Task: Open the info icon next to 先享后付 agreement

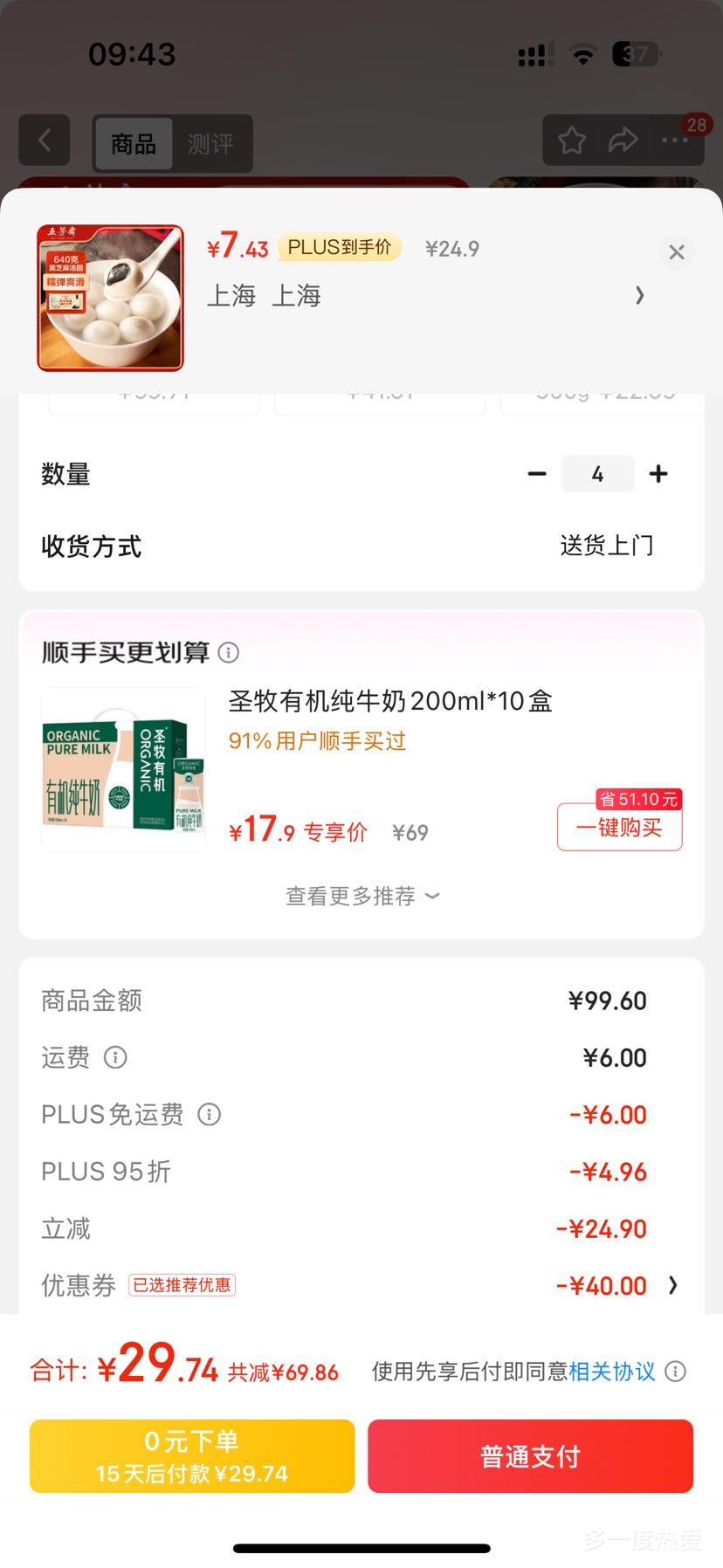Action: tap(674, 1371)
